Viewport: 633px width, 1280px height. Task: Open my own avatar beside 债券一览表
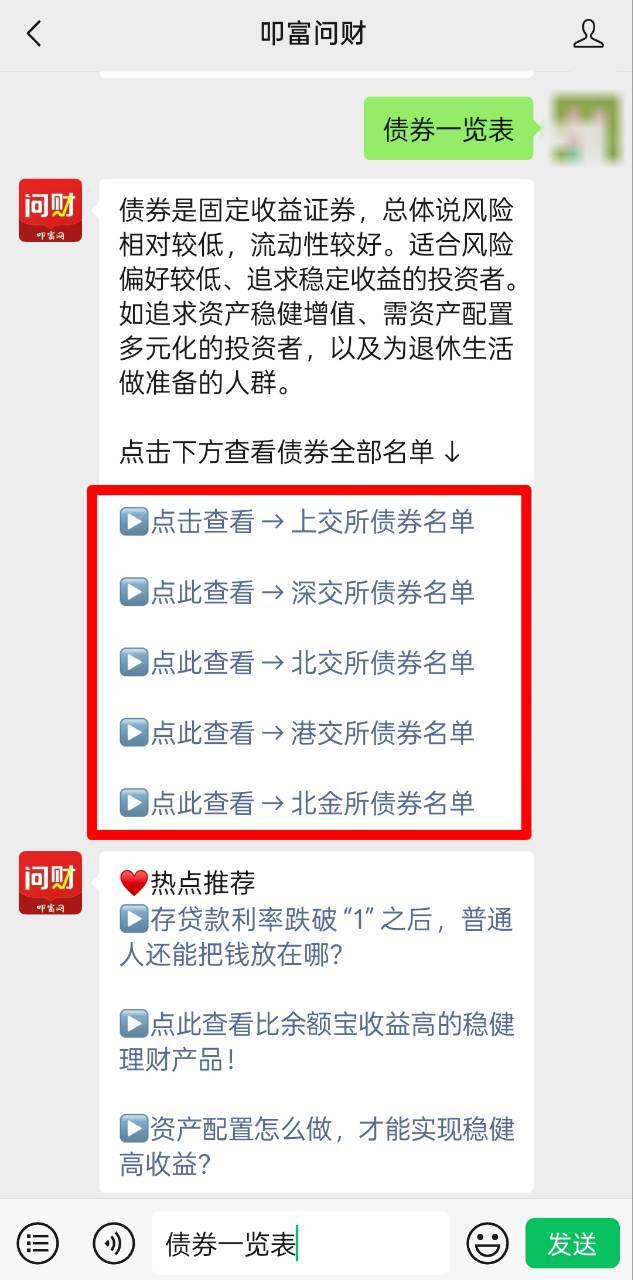pyautogui.click(x=586, y=129)
